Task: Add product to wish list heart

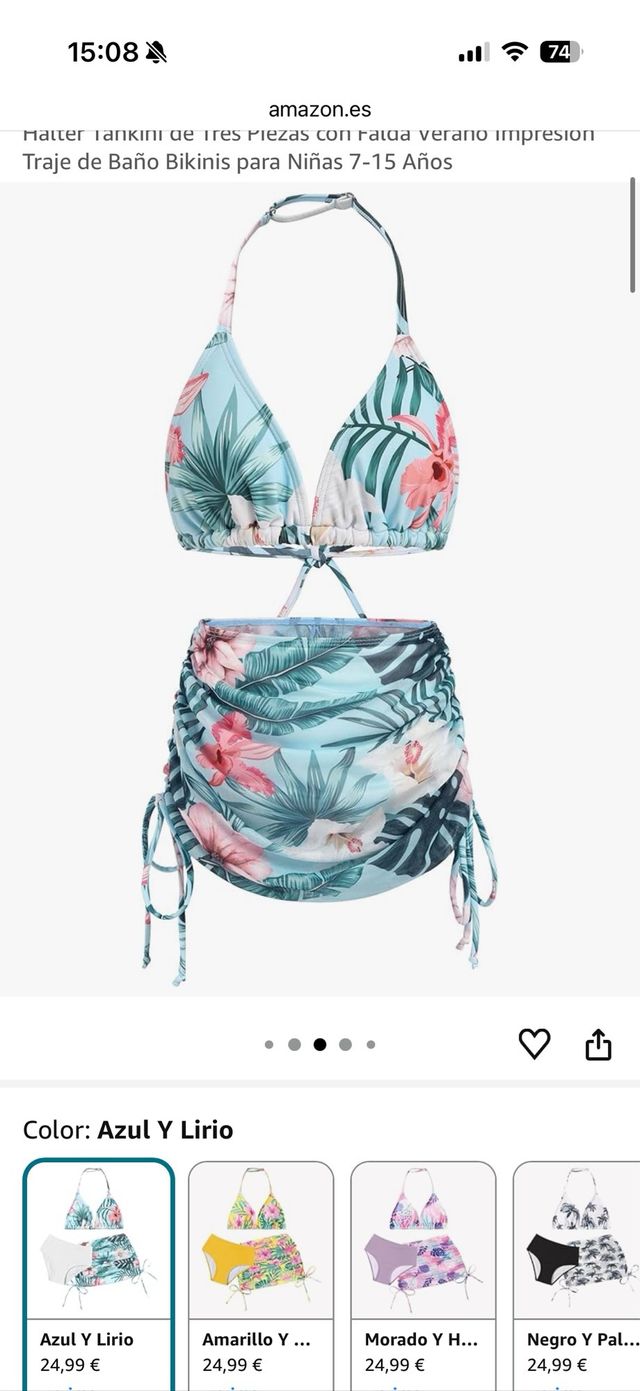Action: (x=534, y=1044)
